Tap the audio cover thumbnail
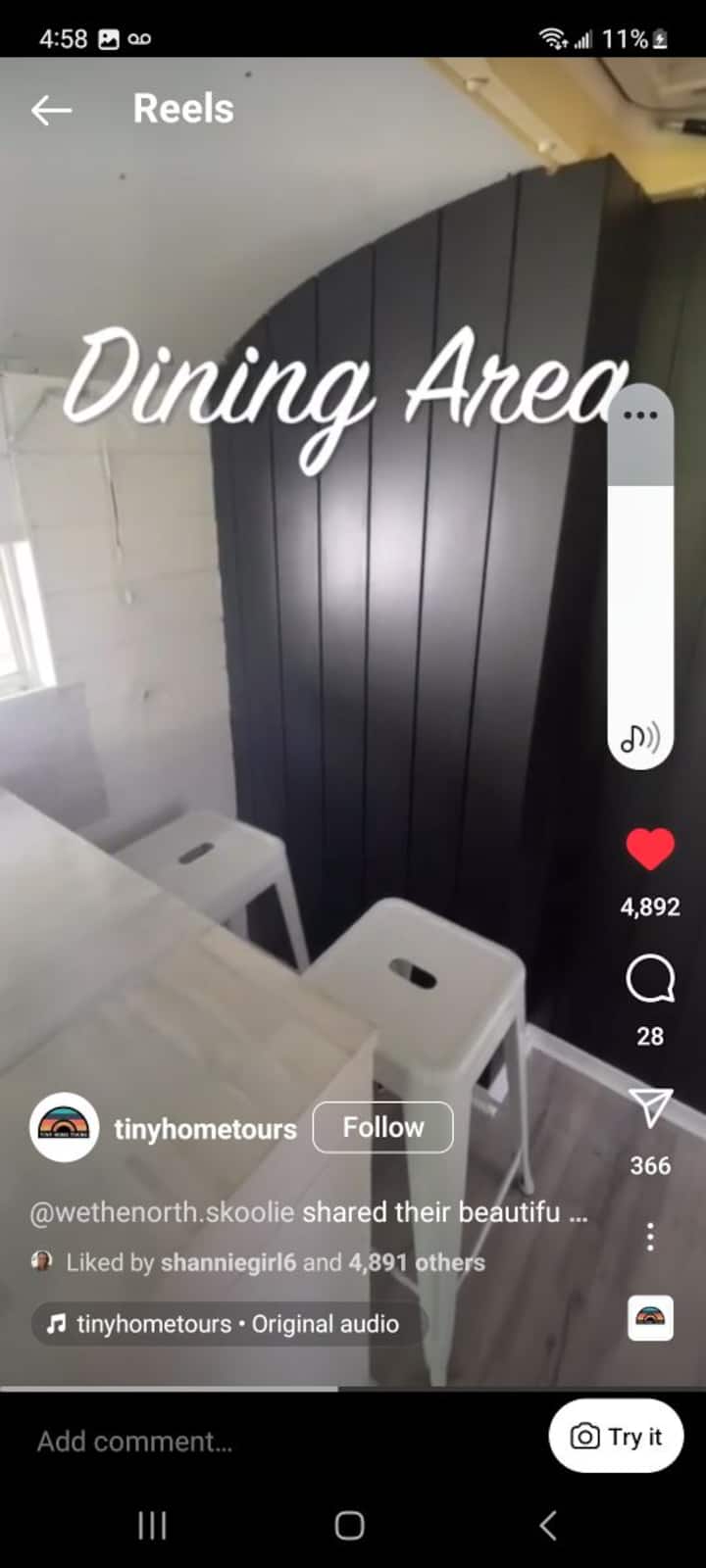This screenshot has width=706, height=1568. tap(650, 1318)
